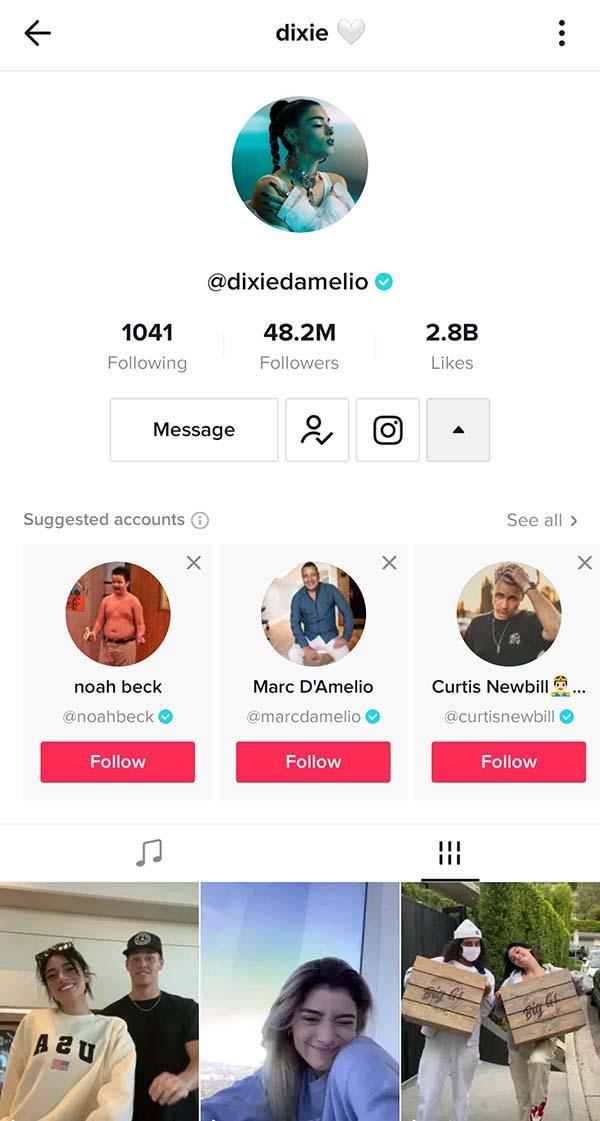Image resolution: width=600 pixels, height=1121 pixels.
Task: Dismiss the Curtis Newbill suggestion
Action: coord(585,563)
